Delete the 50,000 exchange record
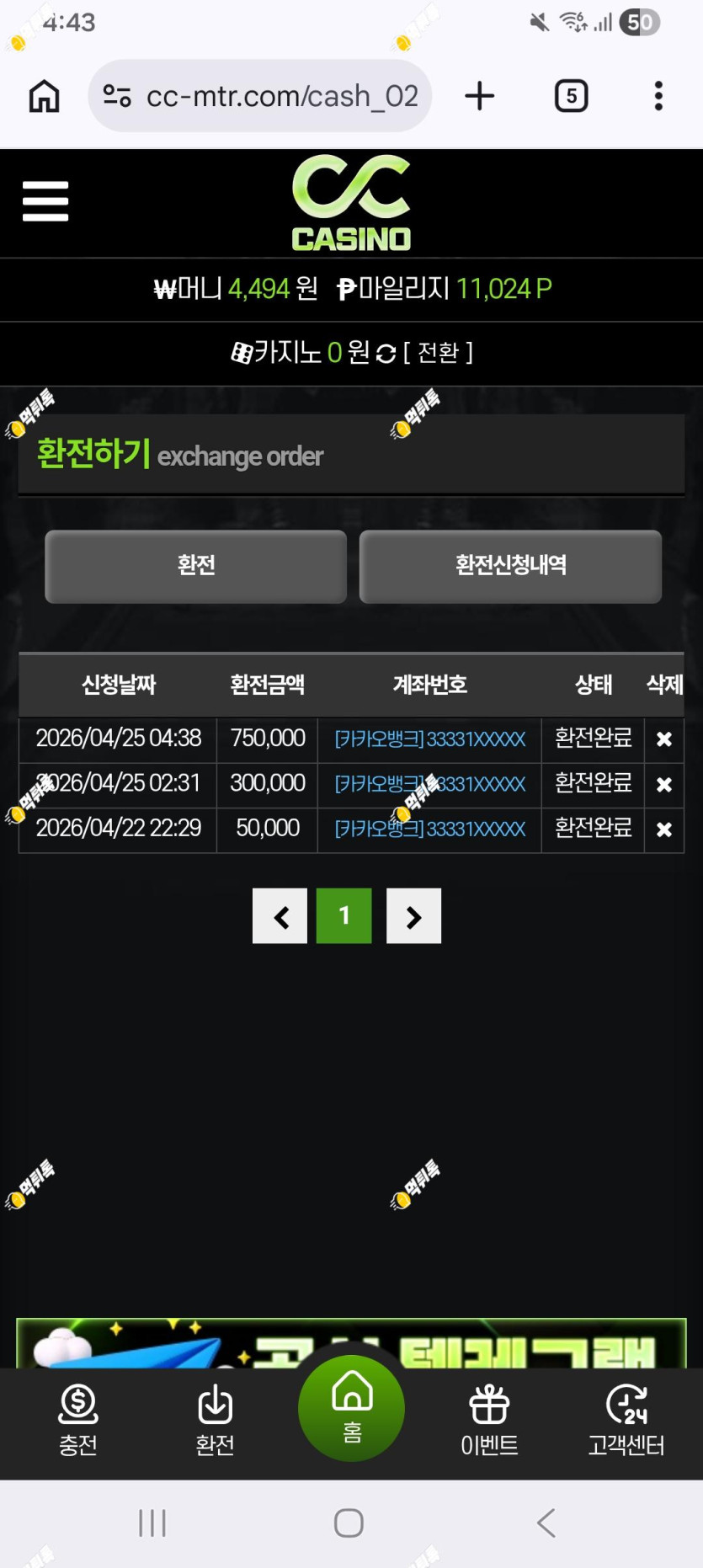The height and width of the screenshot is (1568, 703). pos(664,829)
